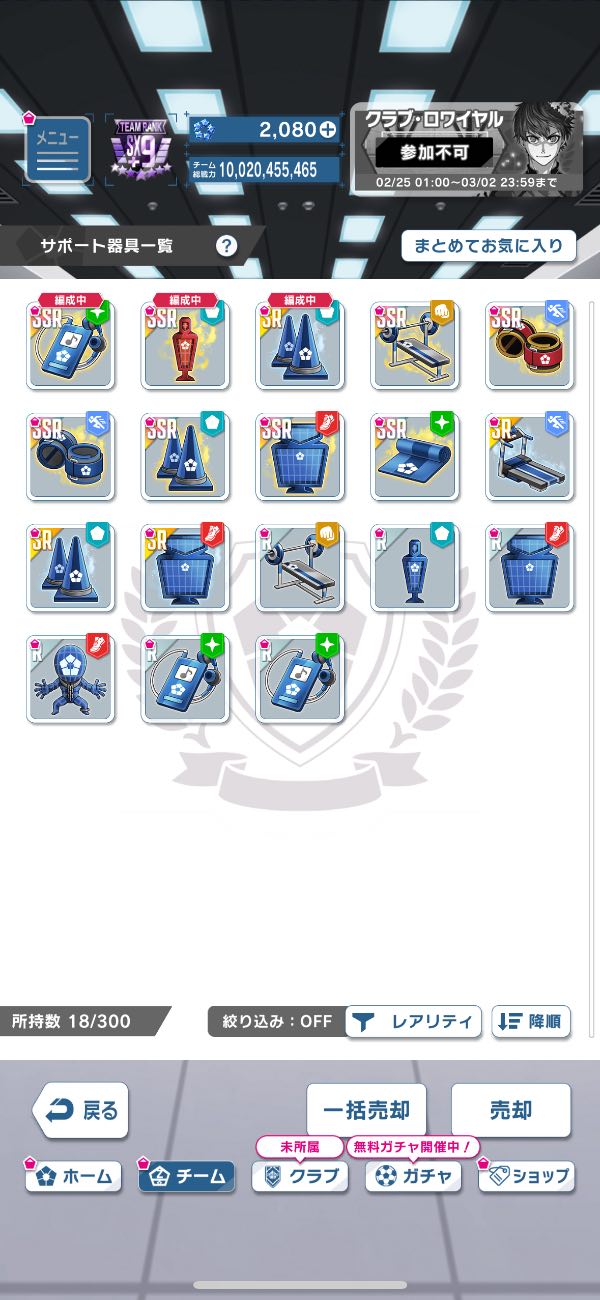This screenshot has height=1300, width=600.
Task: Open the SSR bench press equipment
Action: point(414,345)
